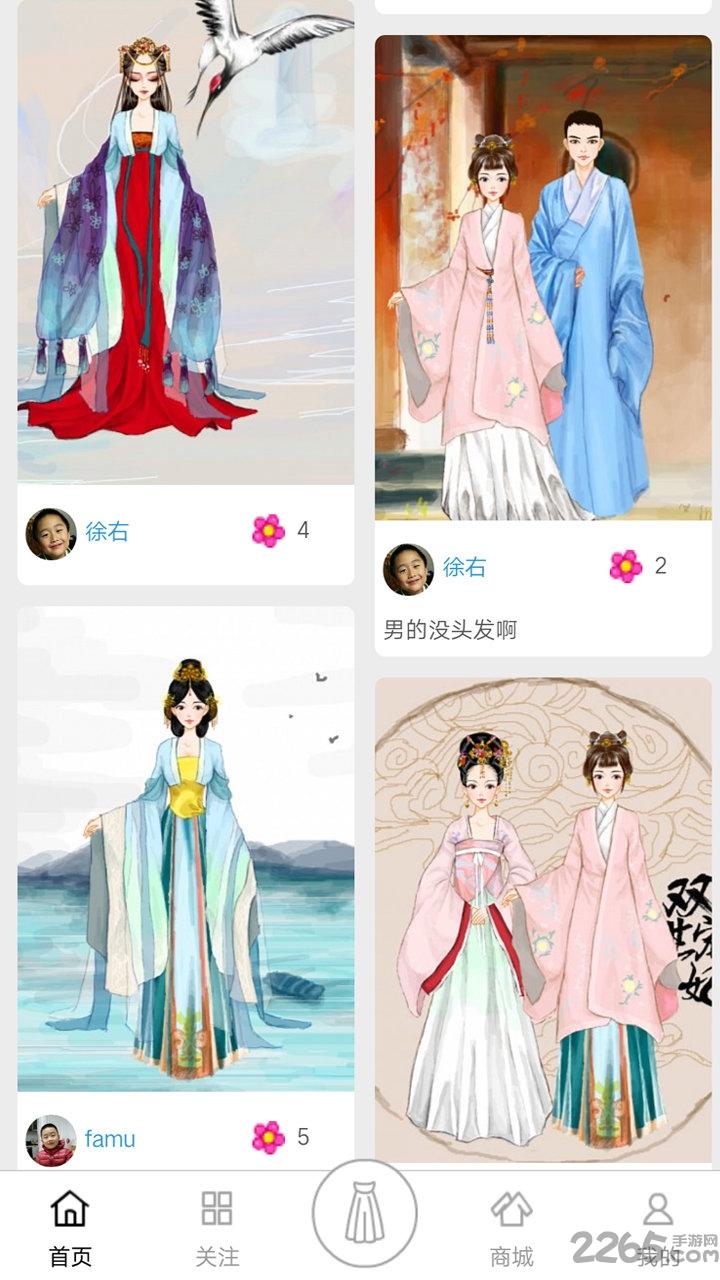Switch to the 关注 following tab
The height and width of the screenshot is (1280, 720).
click(217, 1226)
